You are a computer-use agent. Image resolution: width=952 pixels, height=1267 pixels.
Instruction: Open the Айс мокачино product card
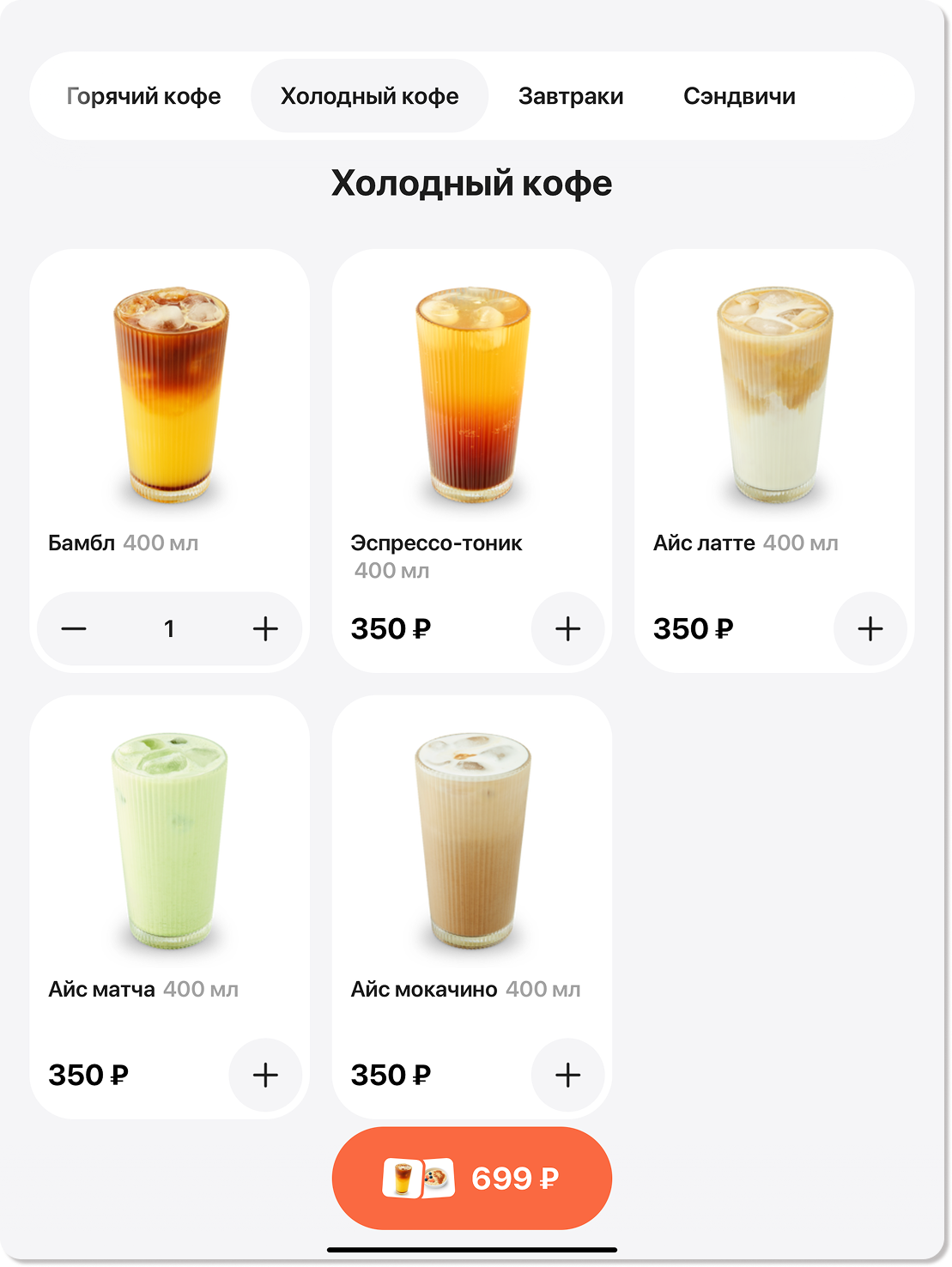coord(472,841)
